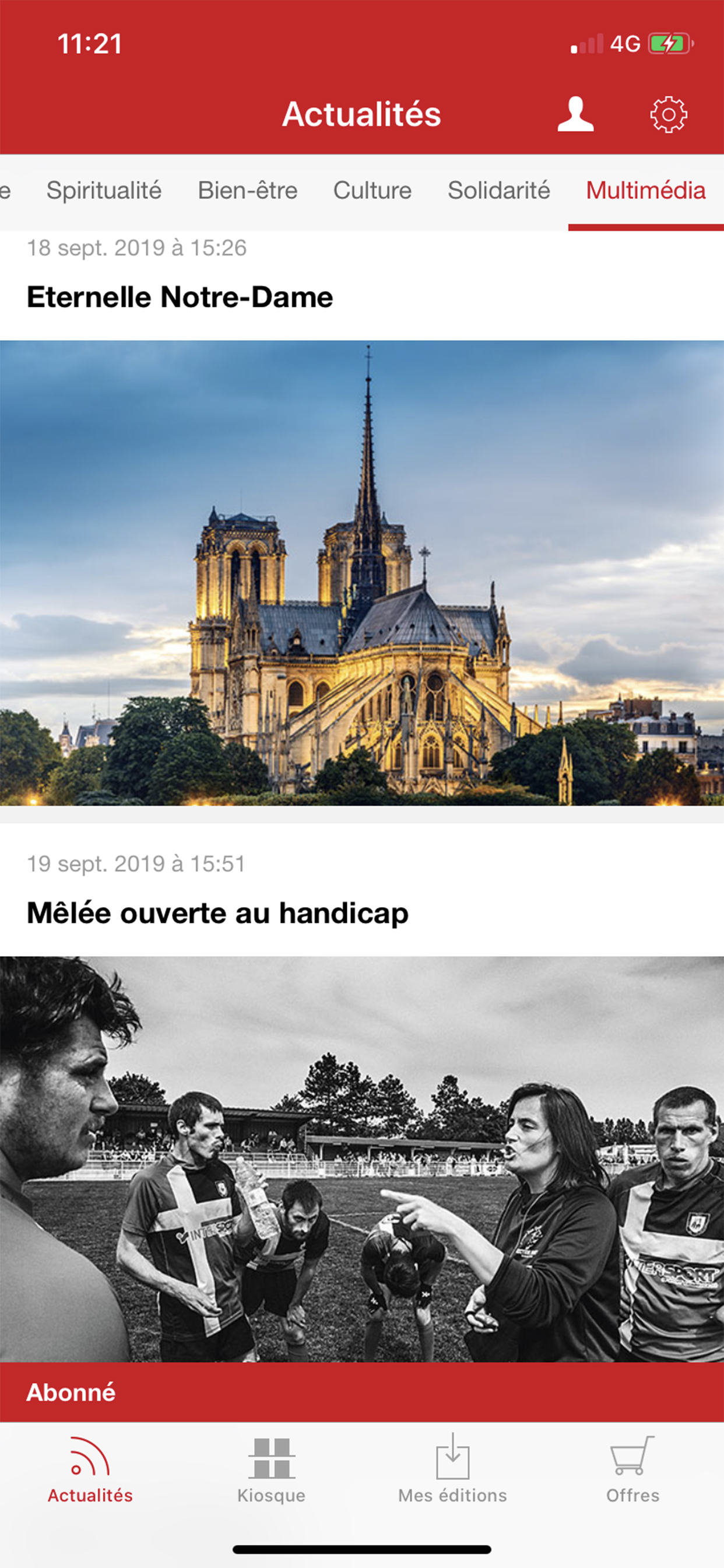Open the Mes éditions tab
Viewport: 724px width, 1568px height.
pos(452,1469)
